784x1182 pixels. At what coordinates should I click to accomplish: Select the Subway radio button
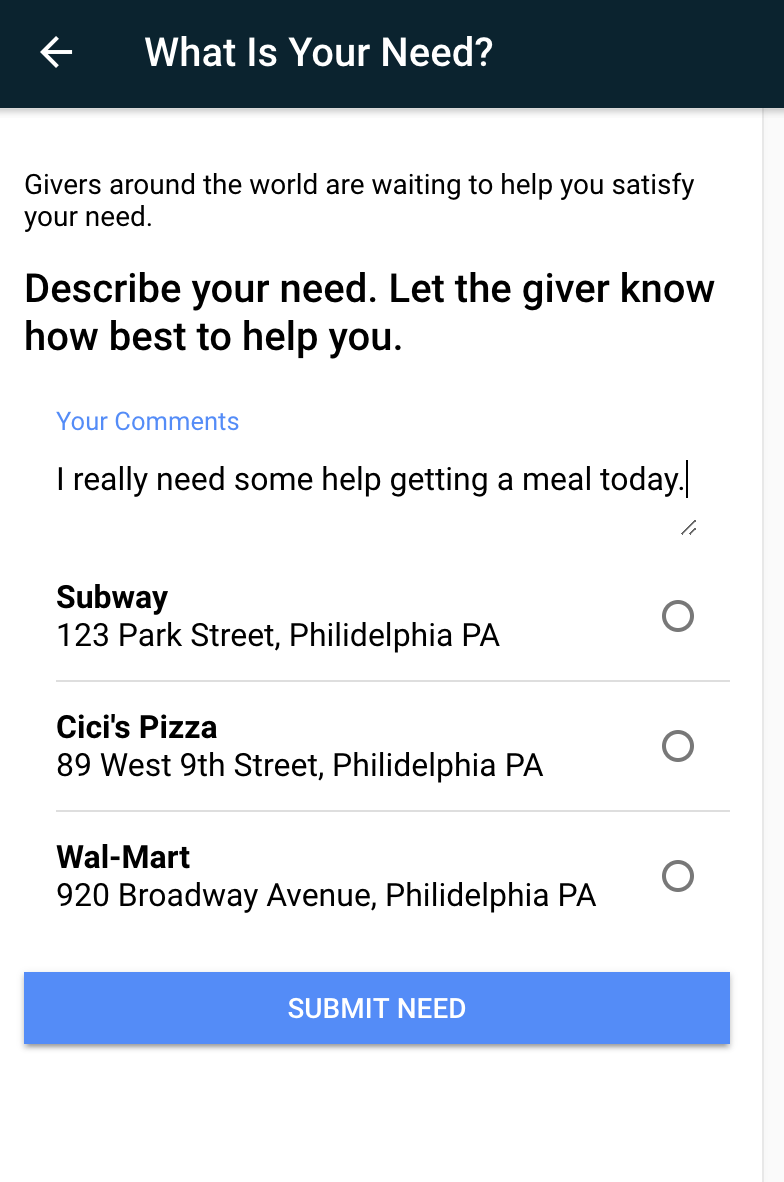677,616
